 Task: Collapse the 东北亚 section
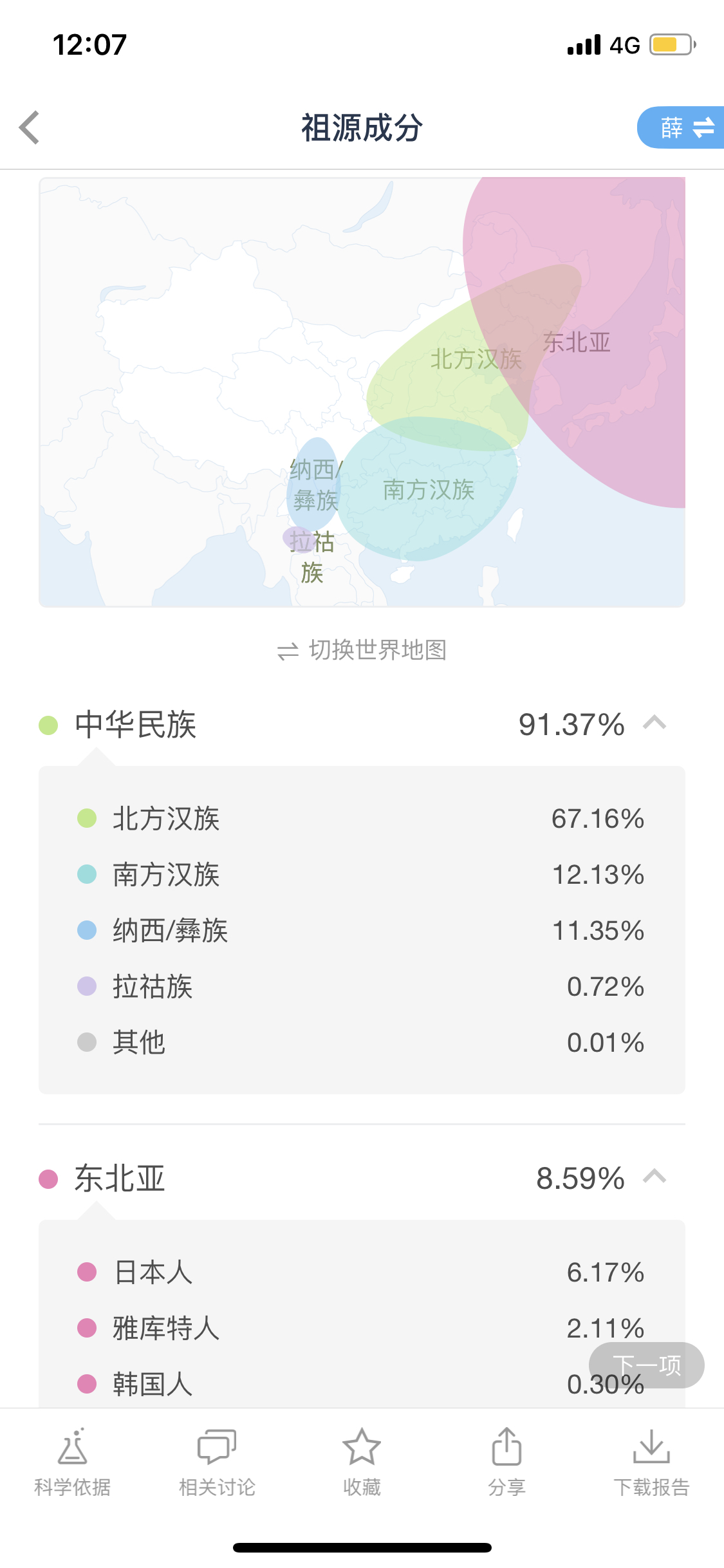(654, 1177)
